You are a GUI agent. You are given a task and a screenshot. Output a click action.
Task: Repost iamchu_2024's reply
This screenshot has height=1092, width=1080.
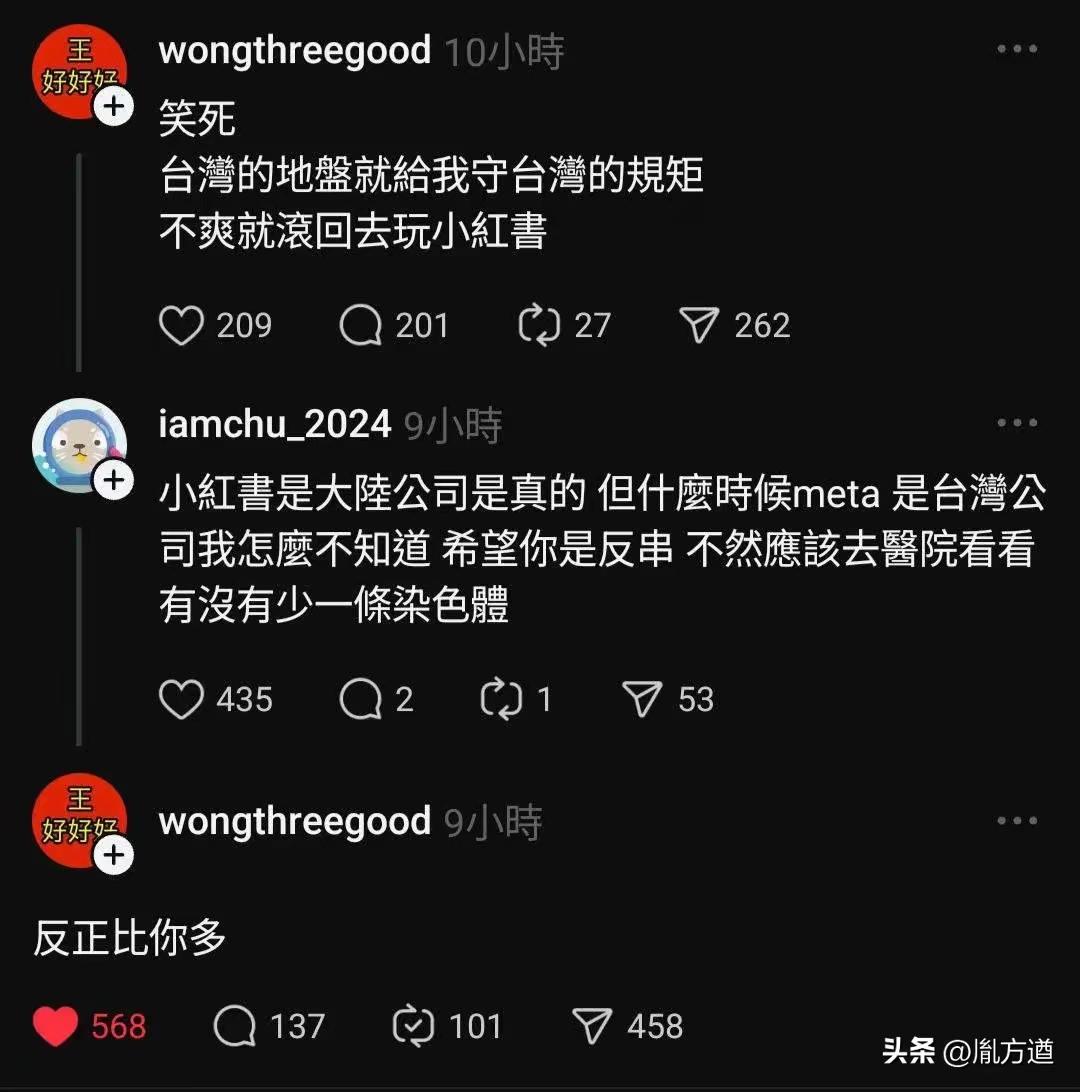[x=501, y=699]
